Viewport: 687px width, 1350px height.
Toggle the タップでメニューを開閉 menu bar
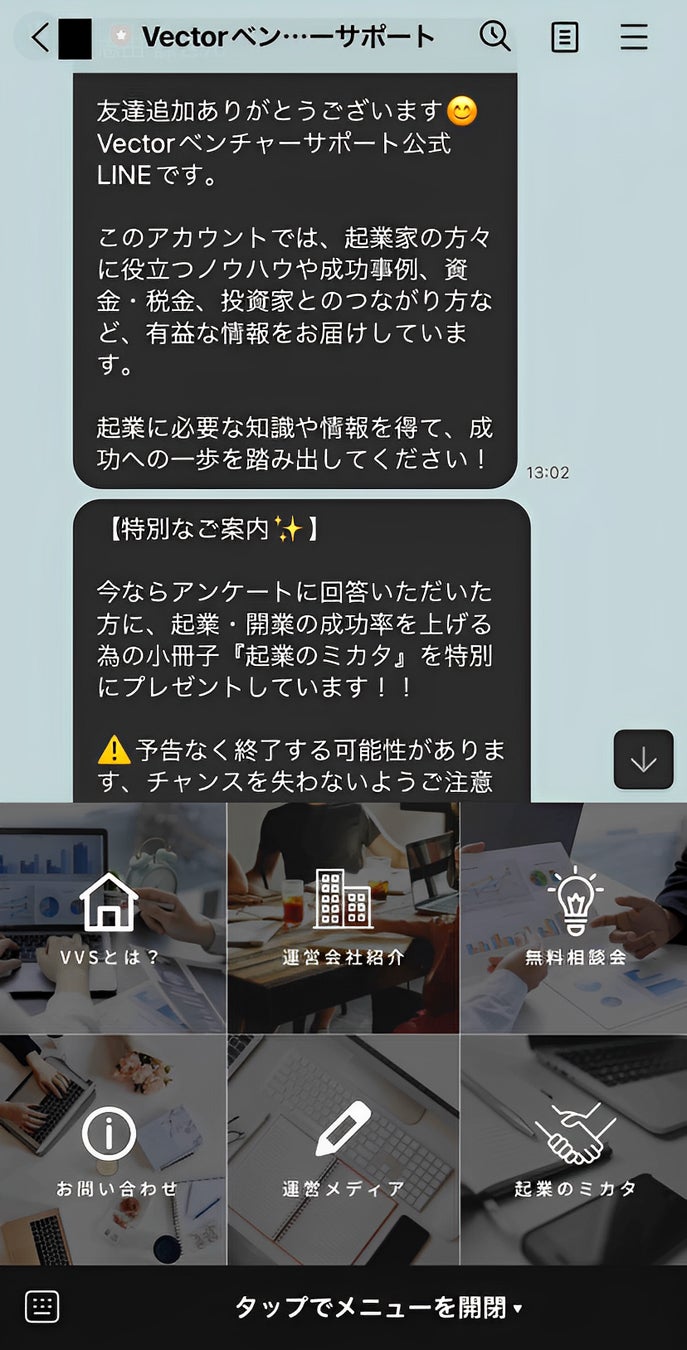[x=378, y=1307]
